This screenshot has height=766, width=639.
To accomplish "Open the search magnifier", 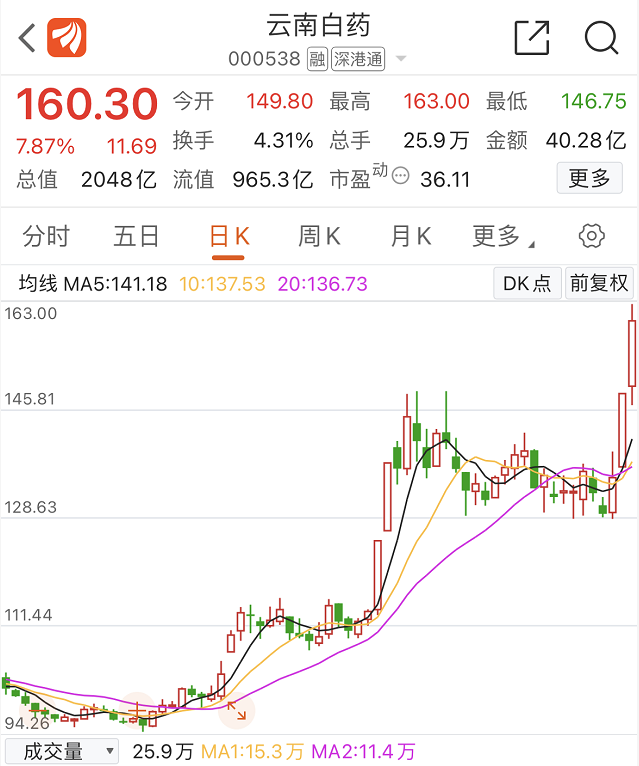I will point(601,39).
